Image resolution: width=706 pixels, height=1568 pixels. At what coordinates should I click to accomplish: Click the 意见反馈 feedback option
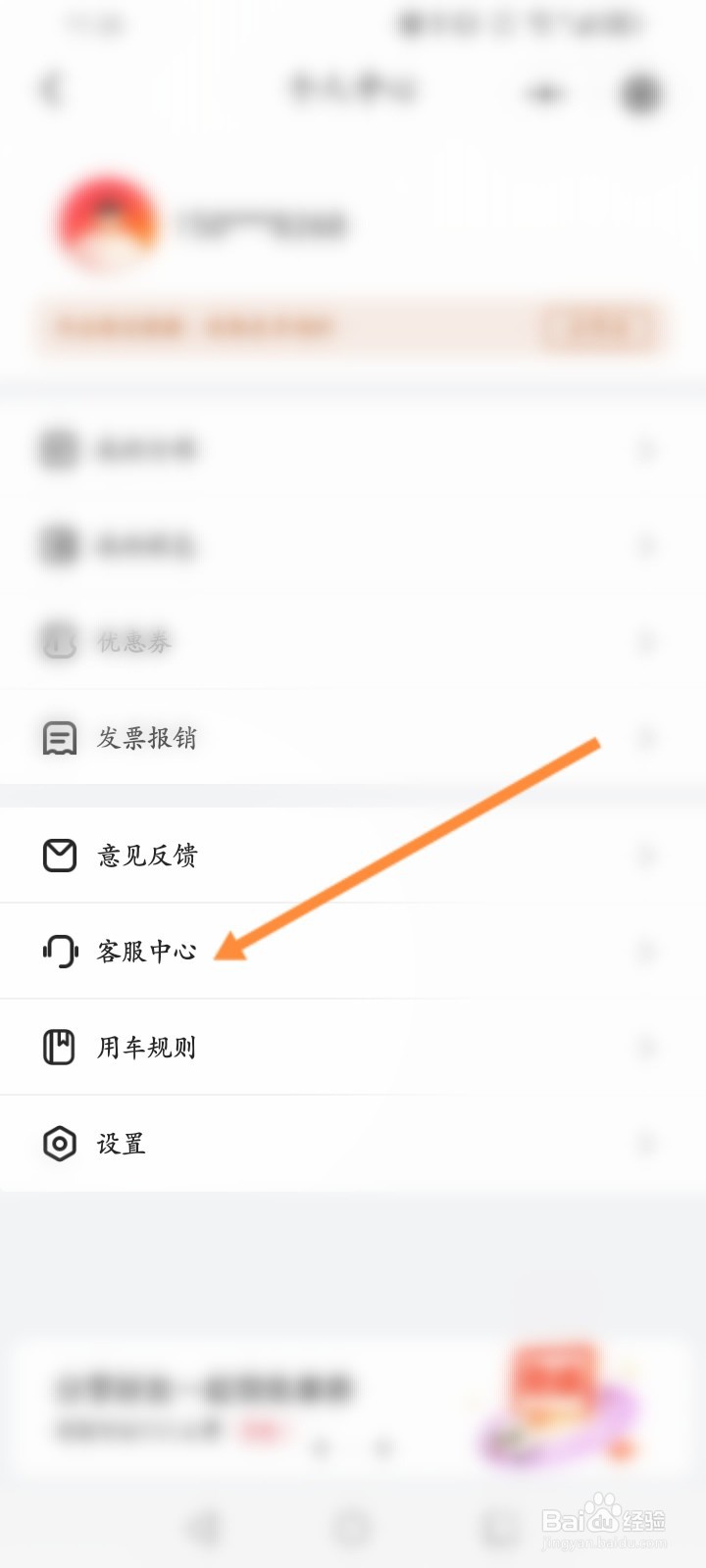pyautogui.click(x=145, y=855)
